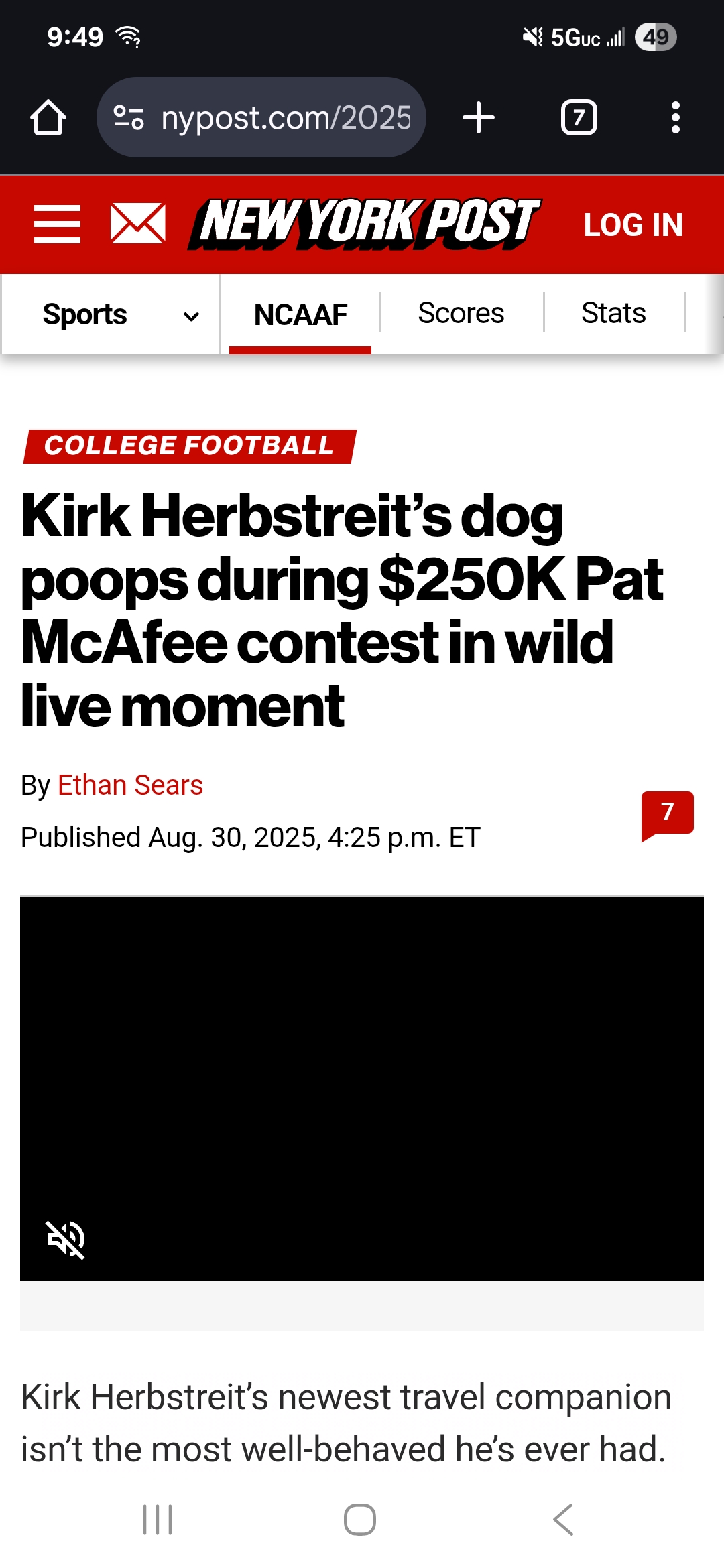The width and height of the screenshot is (724, 1568).
Task: Open the newsletter envelope icon
Action: point(138,224)
